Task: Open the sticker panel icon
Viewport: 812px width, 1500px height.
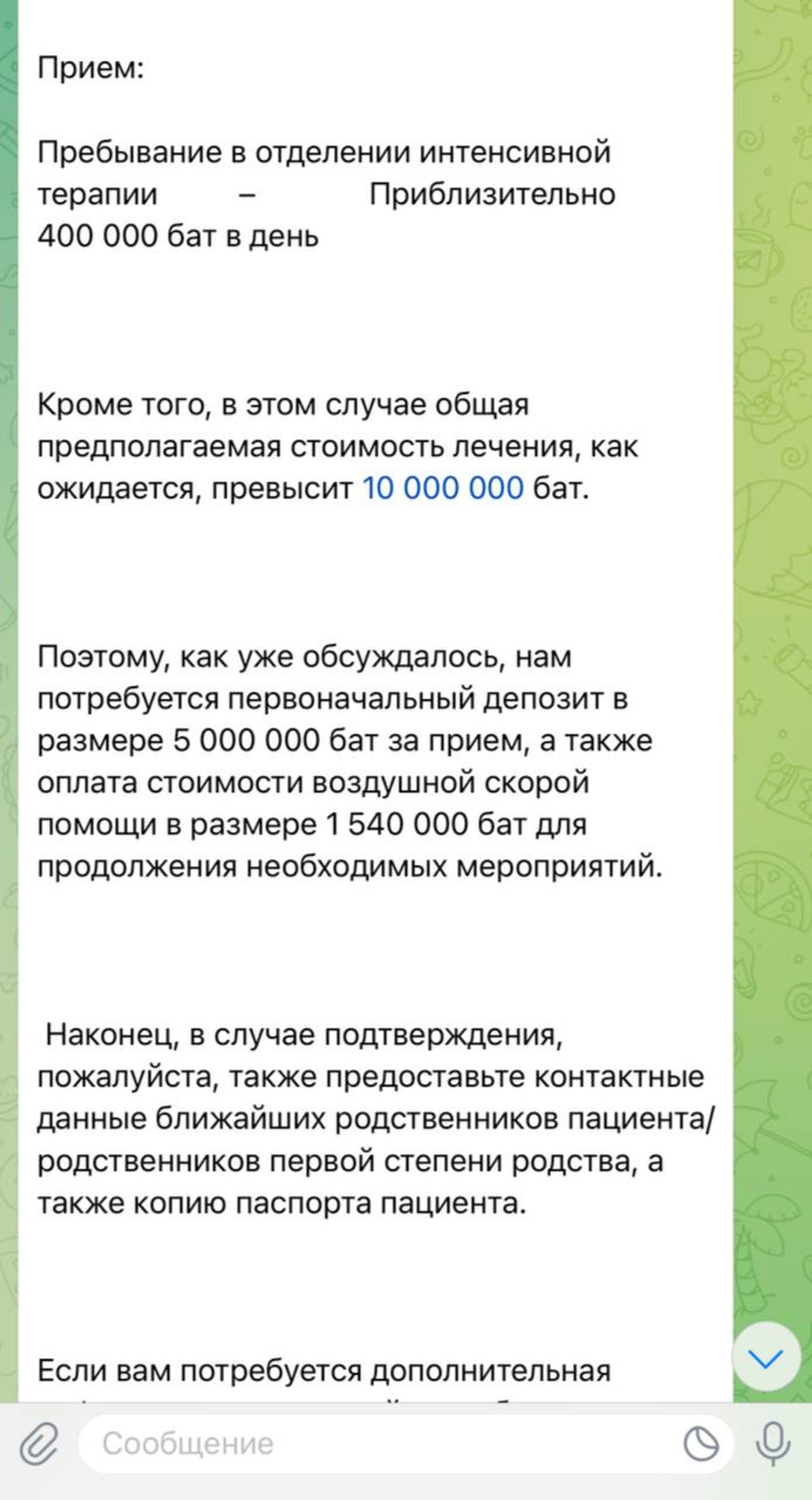Action: click(701, 1444)
